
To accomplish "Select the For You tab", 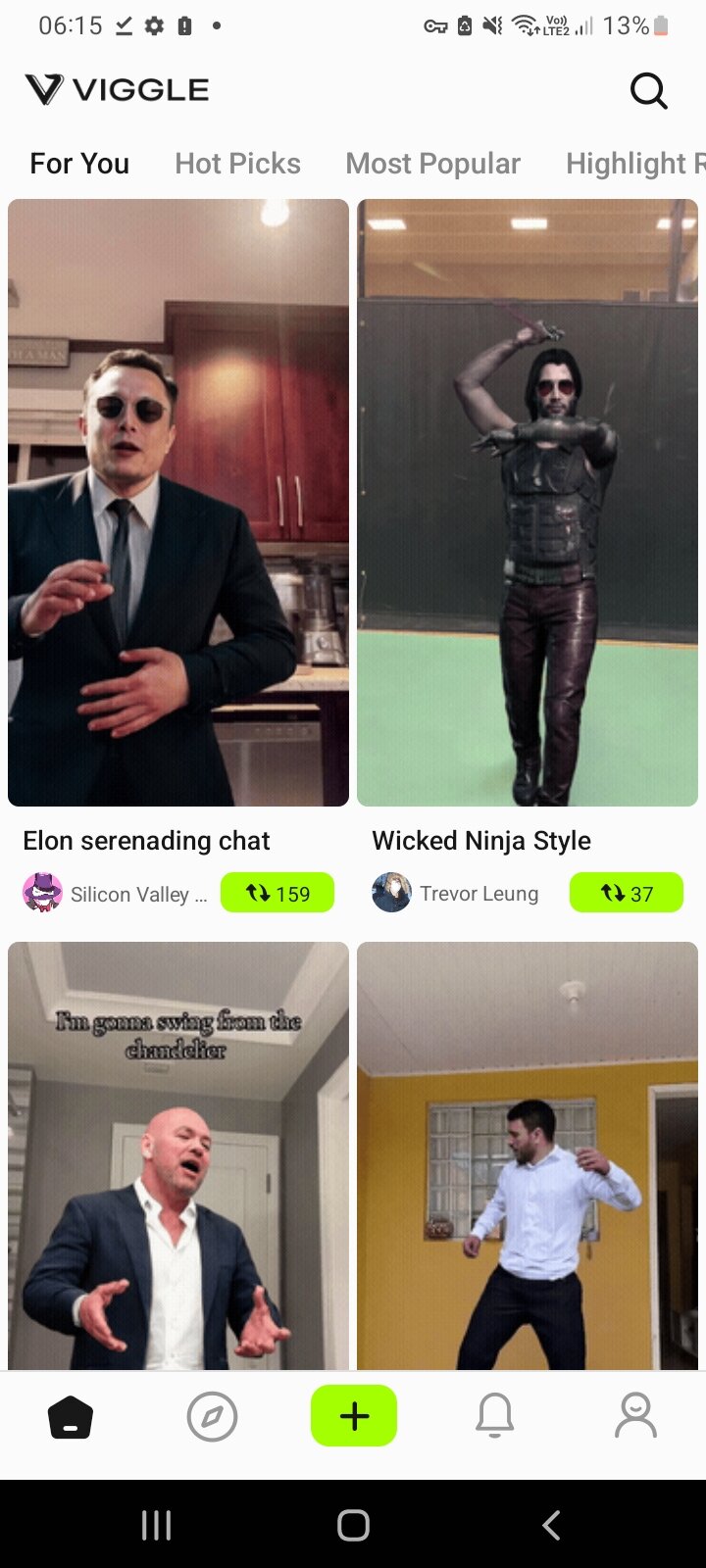I will point(79,163).
